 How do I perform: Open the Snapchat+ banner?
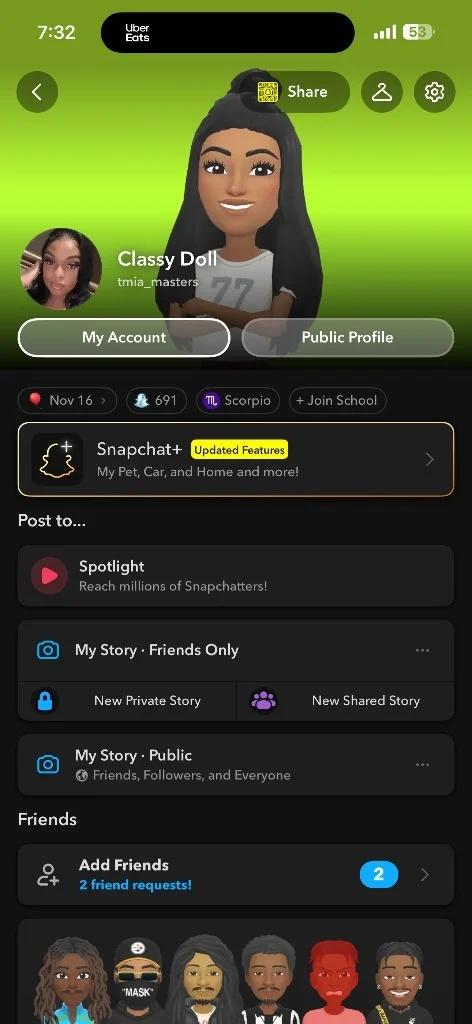click(x=236, y=459)
